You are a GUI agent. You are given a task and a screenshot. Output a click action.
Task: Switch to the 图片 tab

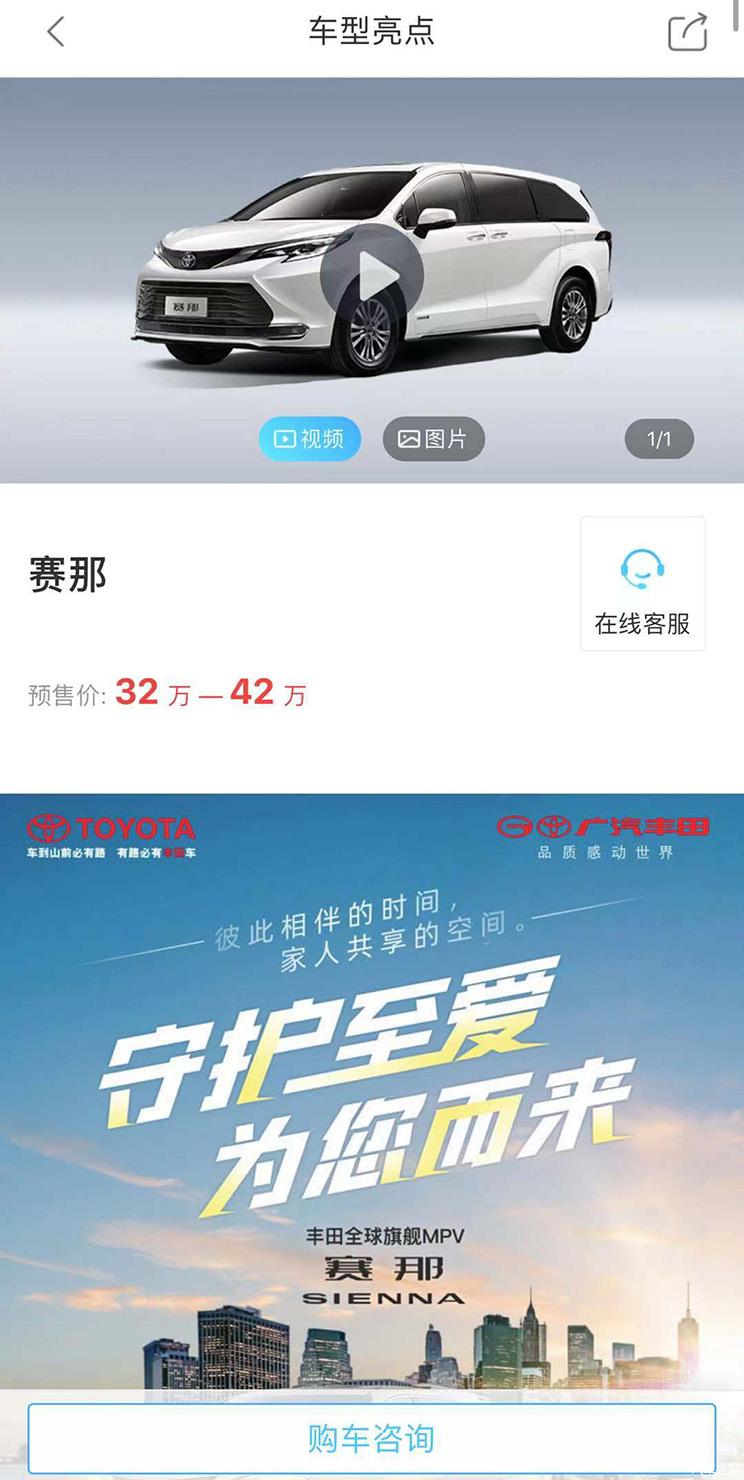click(433, 439)
